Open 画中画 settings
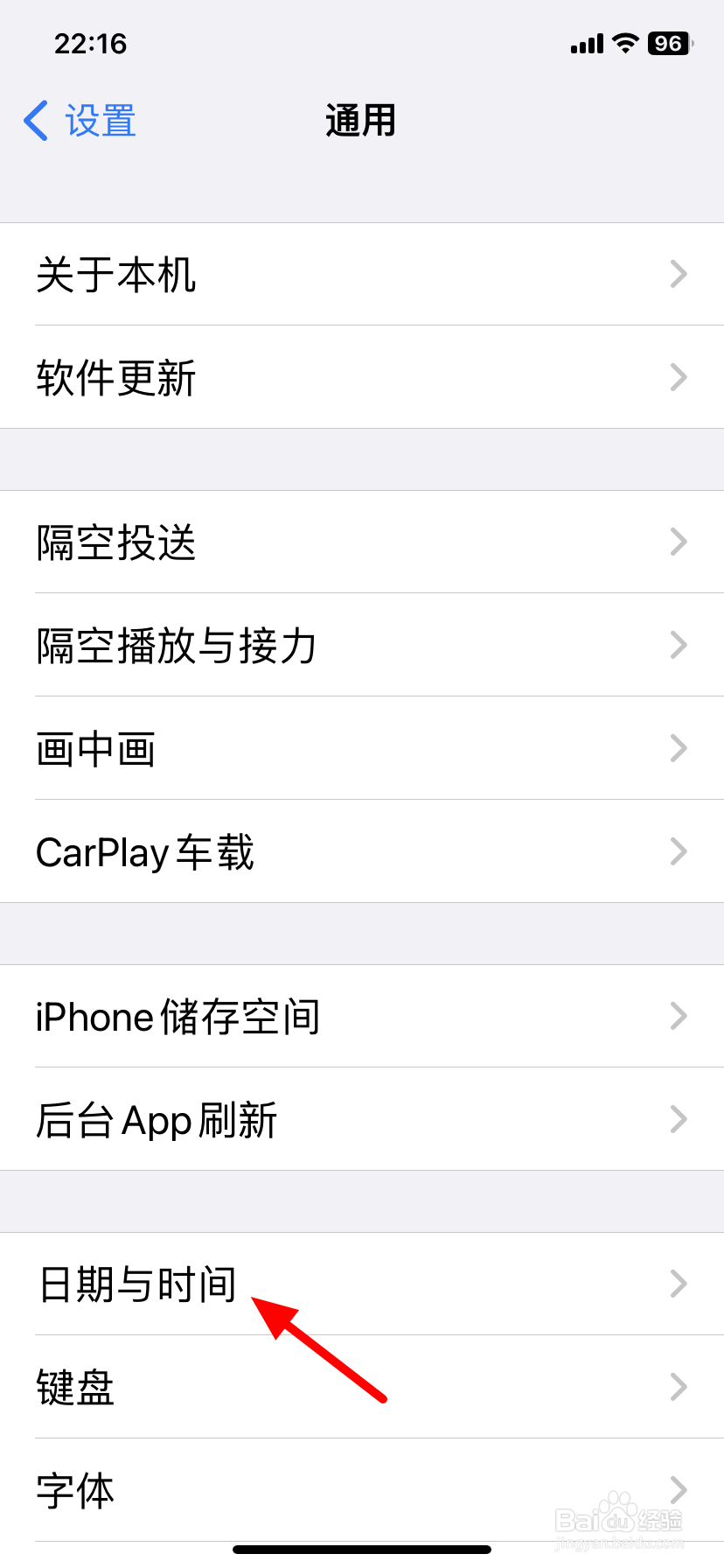 pyautogui.click(x=95, y=749)
